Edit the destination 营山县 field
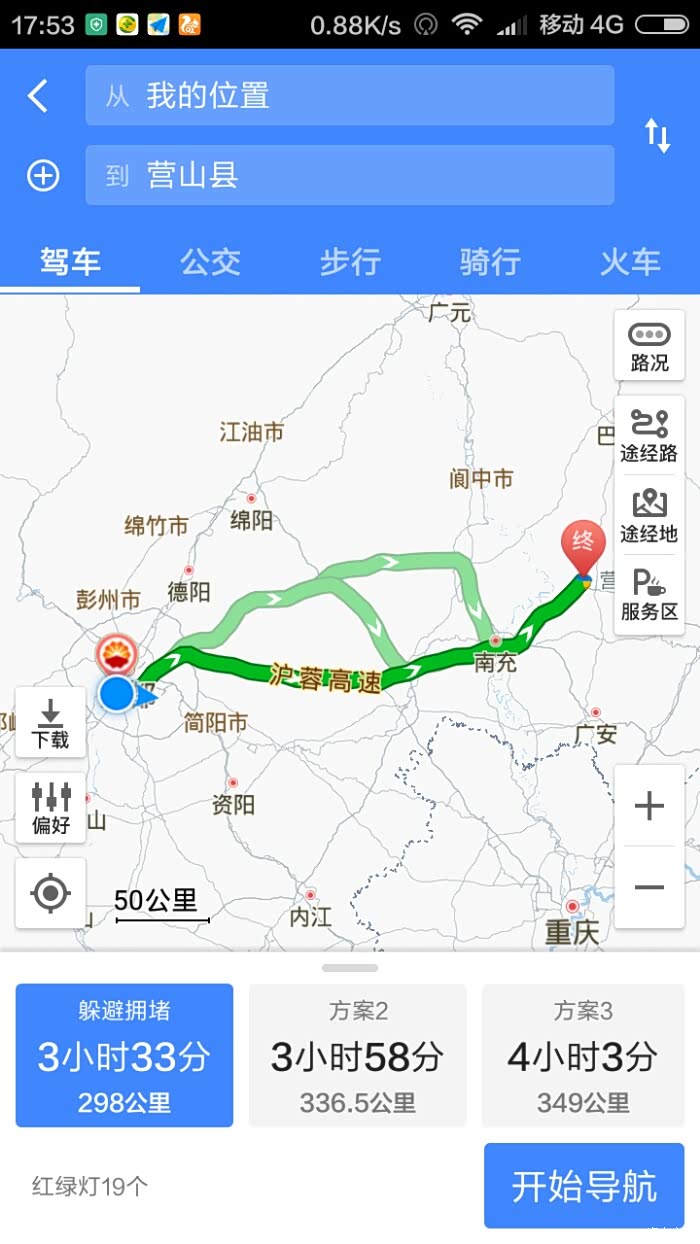Screen dimensions: 700x1244 click(349, 176)
